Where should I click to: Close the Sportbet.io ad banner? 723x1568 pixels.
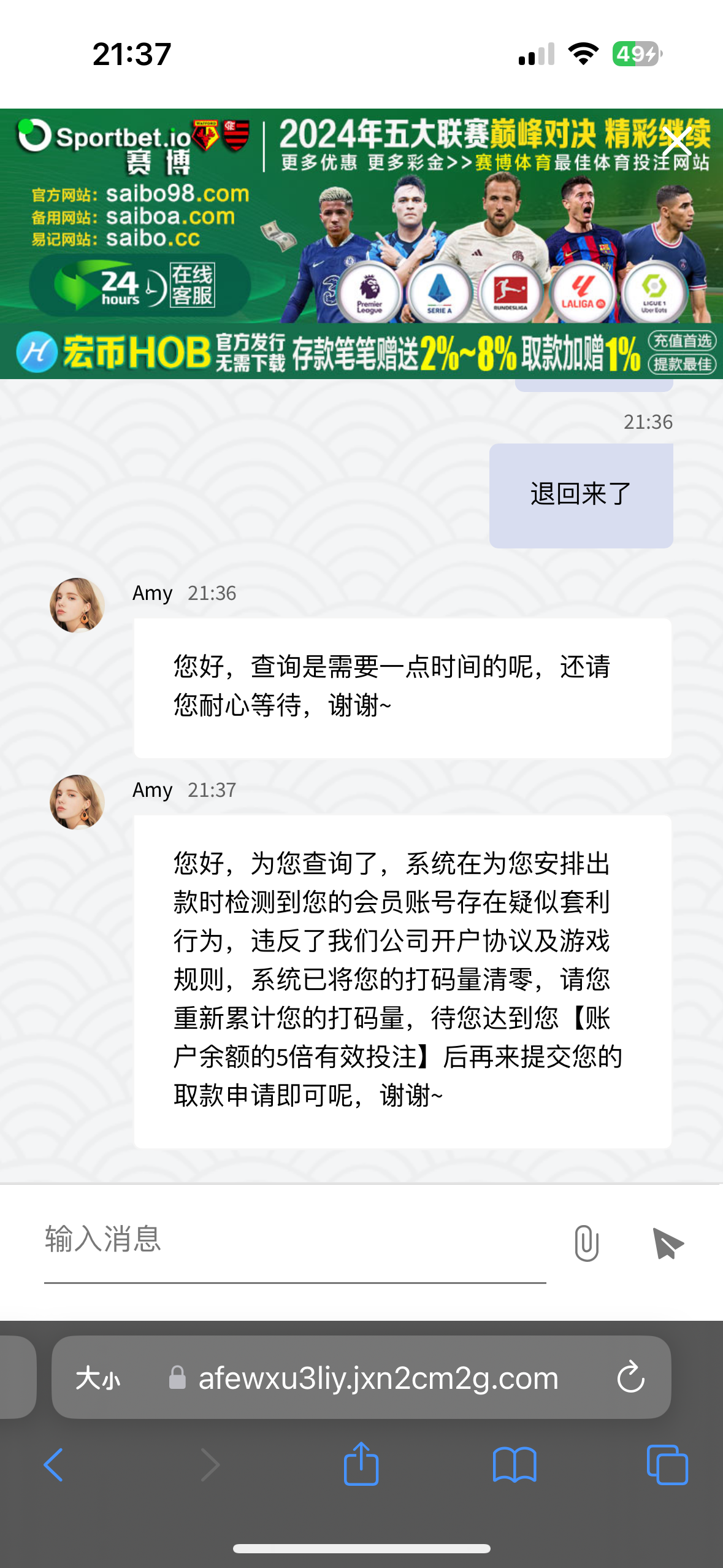coord(676,142)
